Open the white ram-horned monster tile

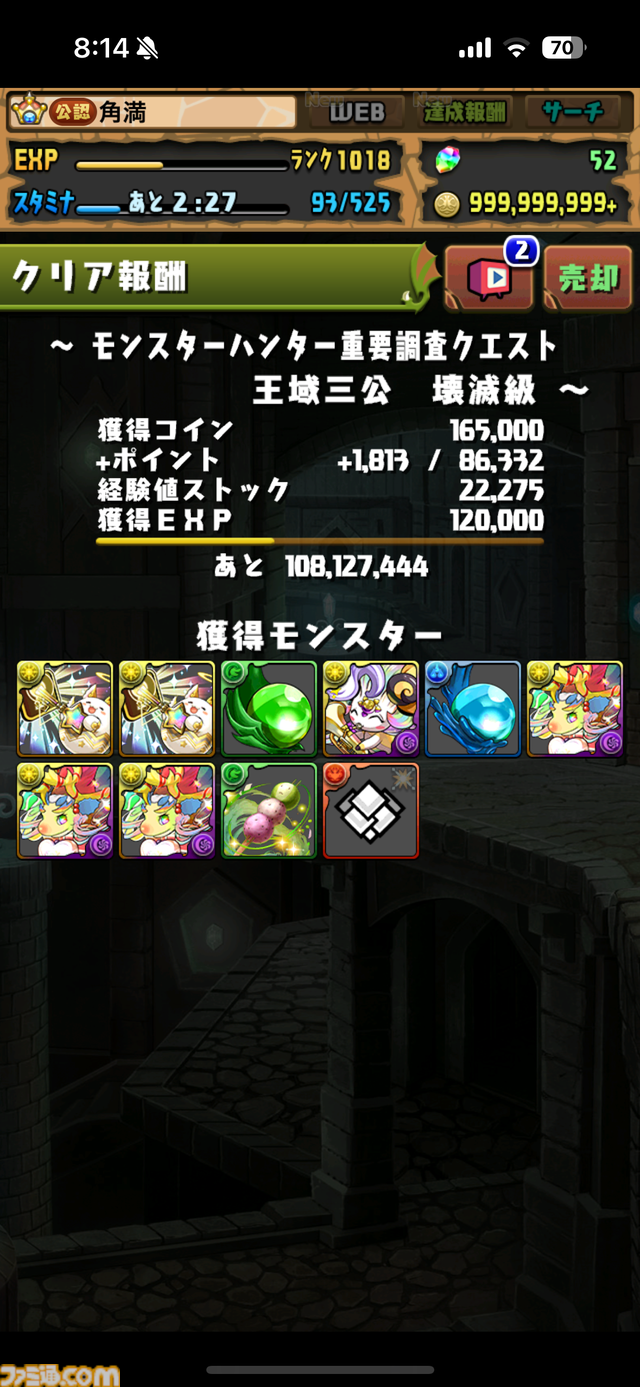click(371, 708)
